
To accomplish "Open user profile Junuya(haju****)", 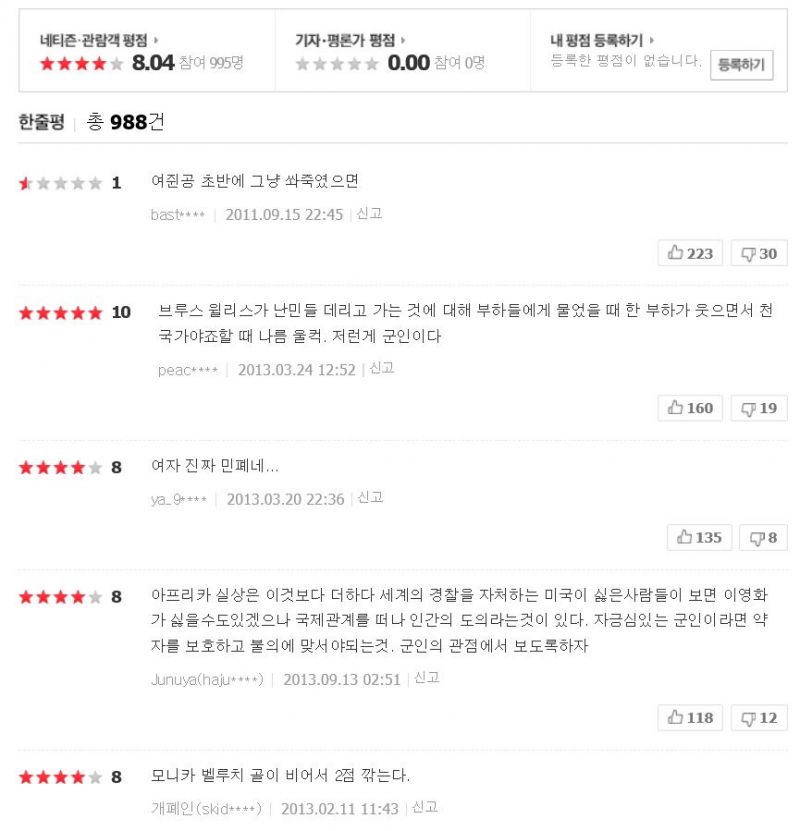I will tap(207, 680).
